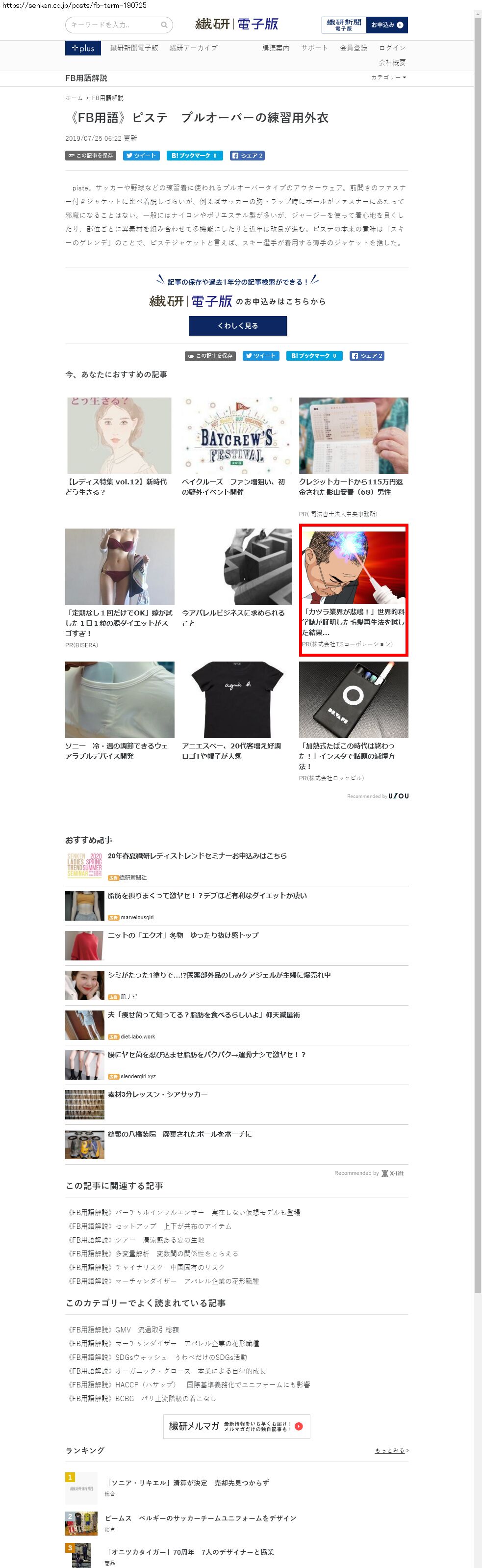The height and width of the screenshot is (1568, 482).
Task: Expand the カテゴリー dropdown
Action: [388, 78]
